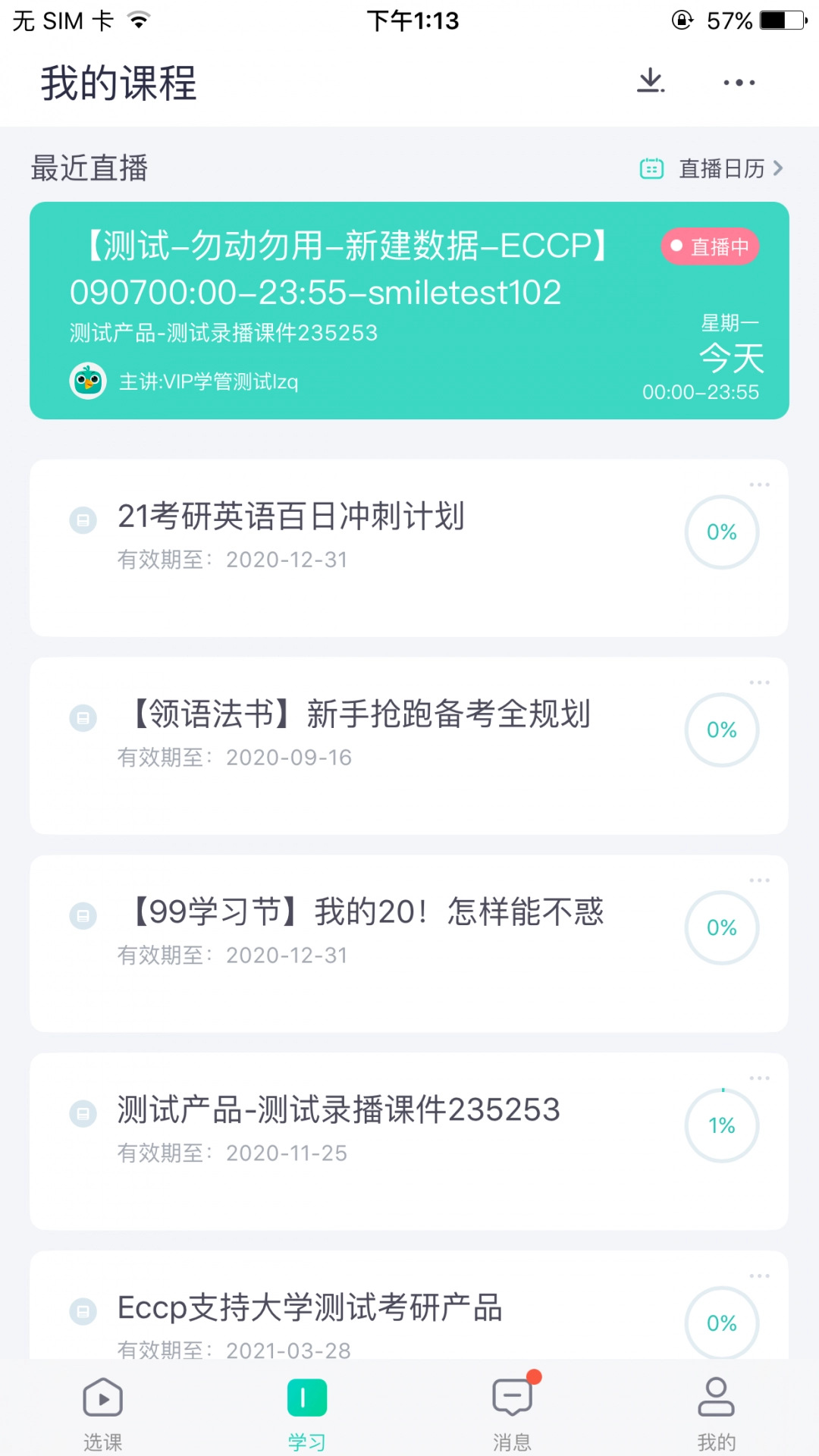Click the course icon beside Eccp支持大学测试考研产品

(x=83, y=1310)
